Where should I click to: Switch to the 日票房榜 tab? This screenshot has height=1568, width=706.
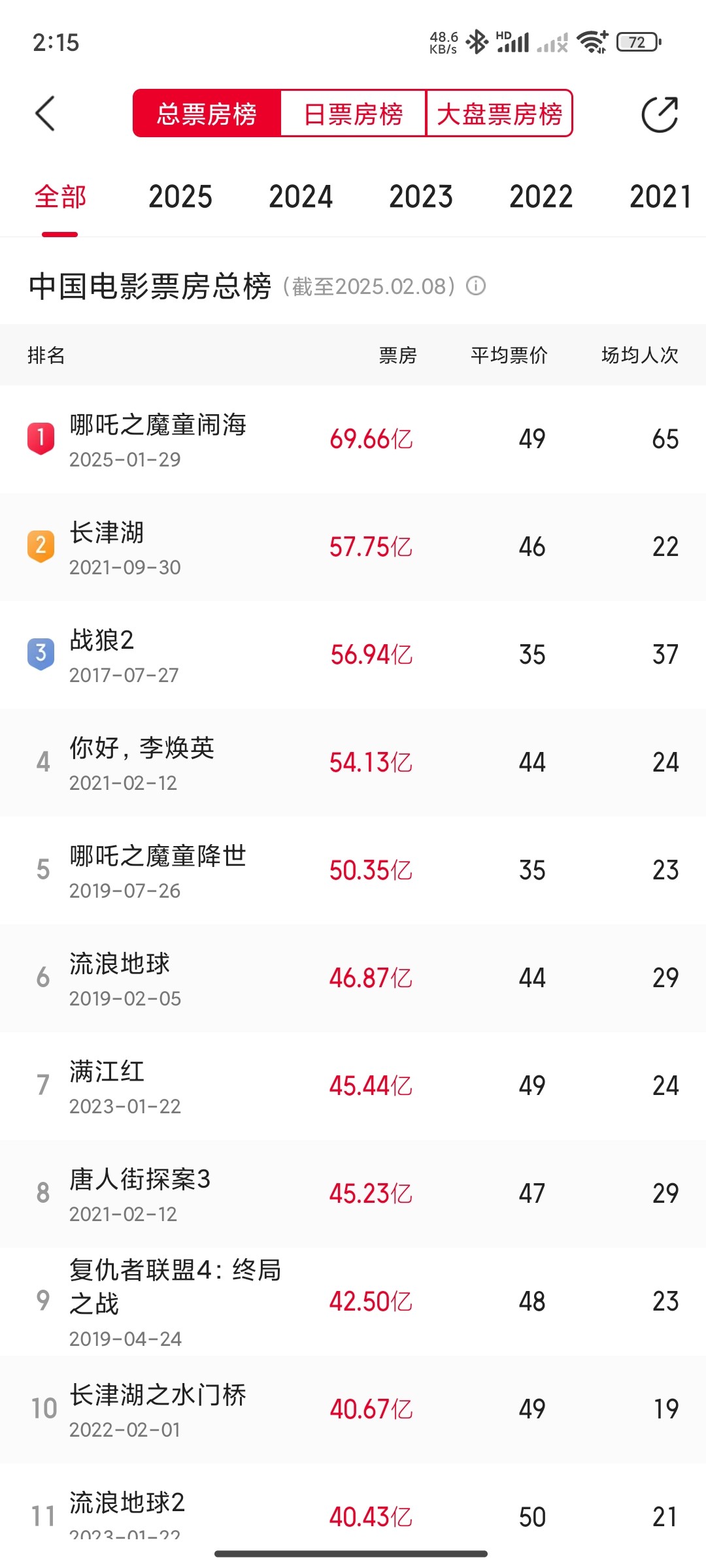click(353, 114)
